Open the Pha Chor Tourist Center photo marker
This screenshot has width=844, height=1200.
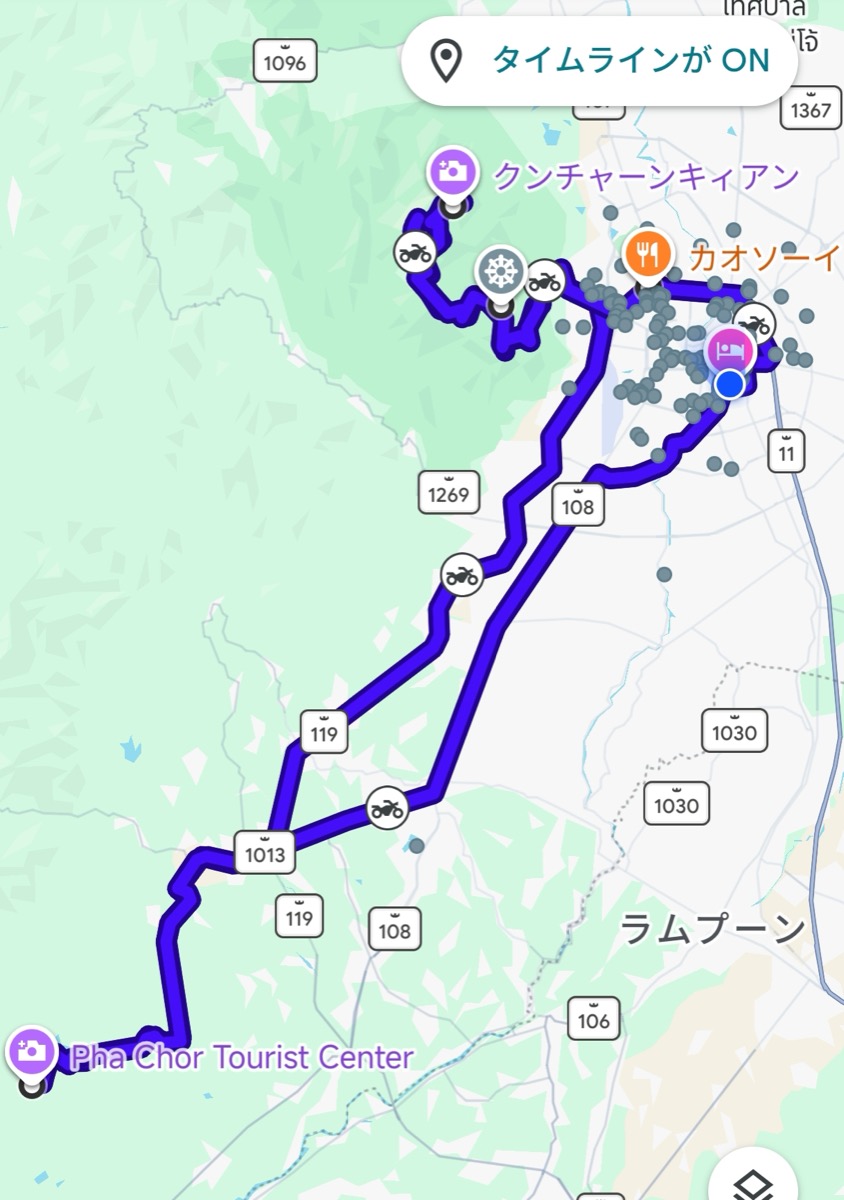pos(32,1051)
